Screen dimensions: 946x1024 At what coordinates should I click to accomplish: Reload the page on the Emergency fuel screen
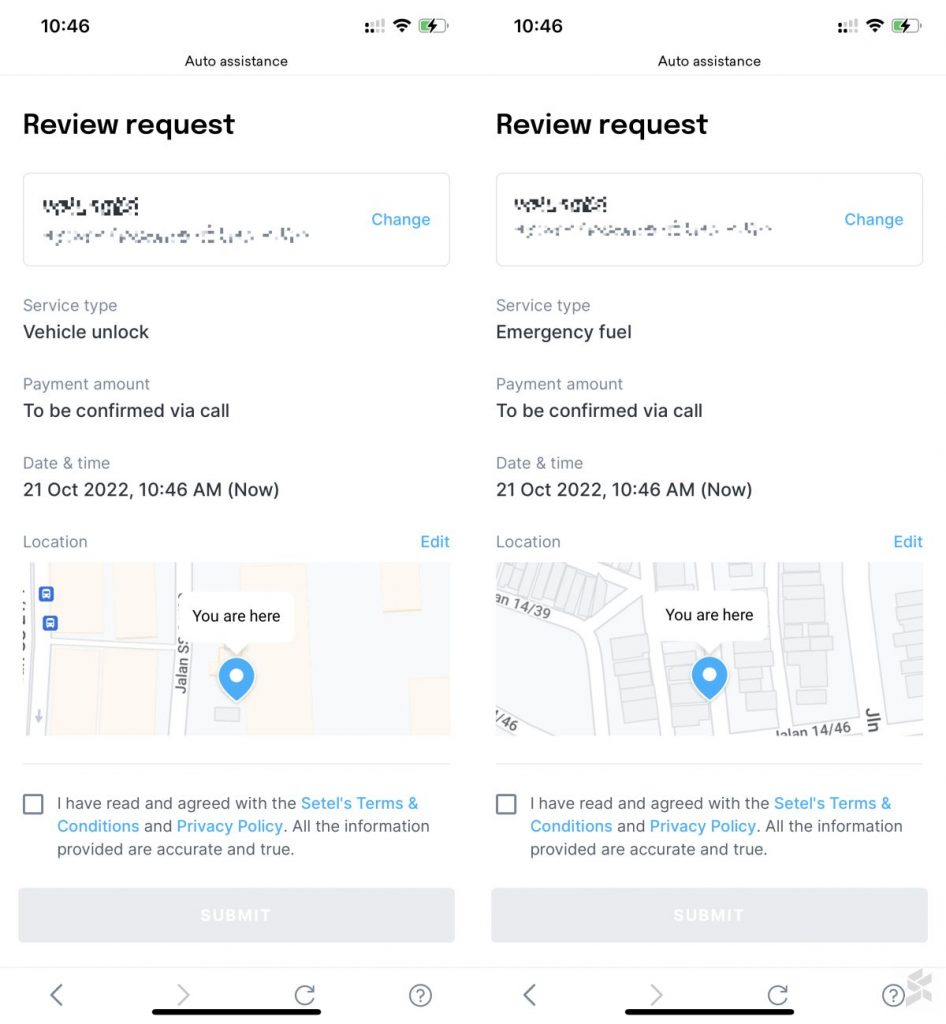point(777,994)
